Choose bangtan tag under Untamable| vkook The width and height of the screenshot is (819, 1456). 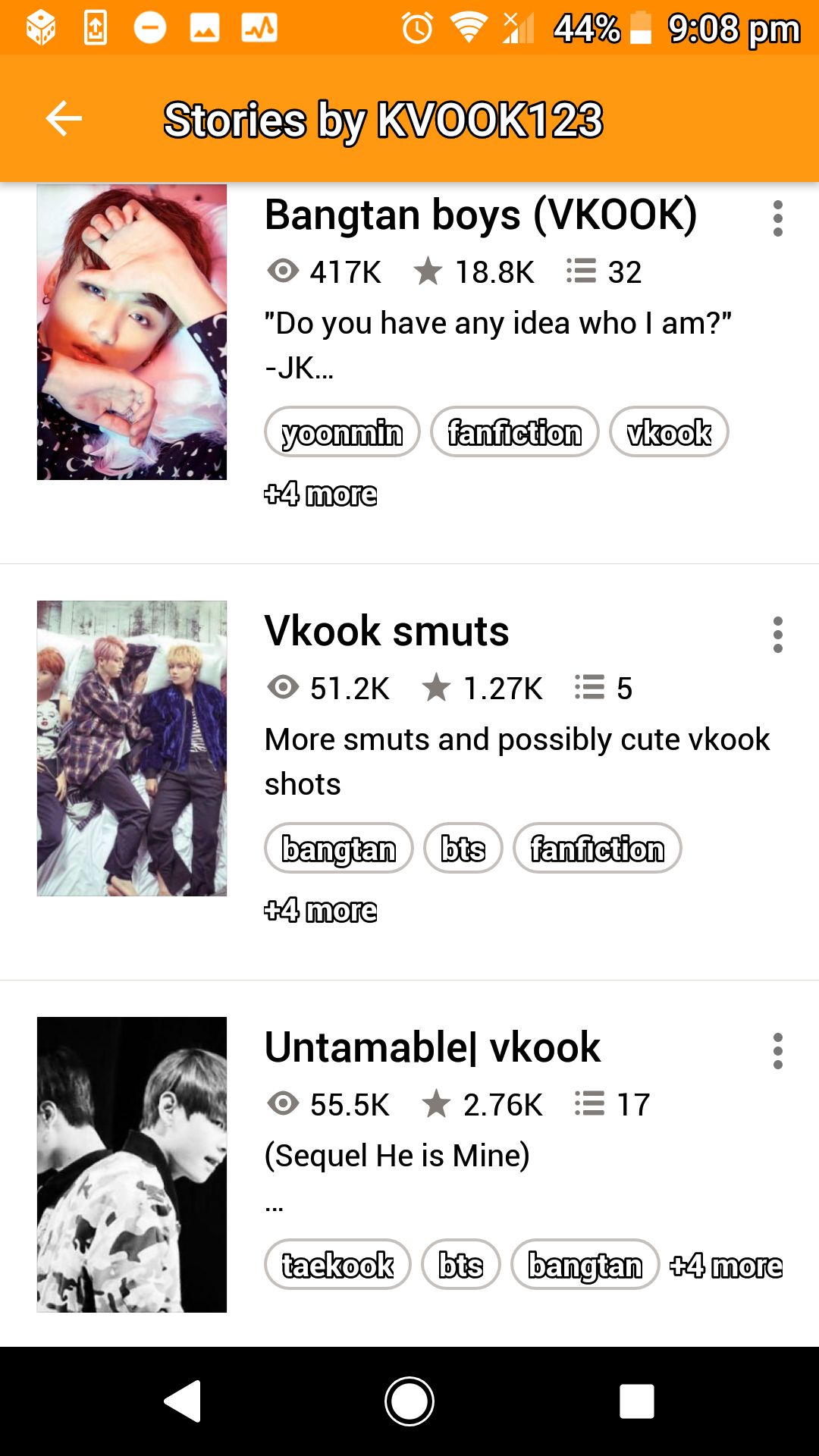click(x=585, y=1265)
